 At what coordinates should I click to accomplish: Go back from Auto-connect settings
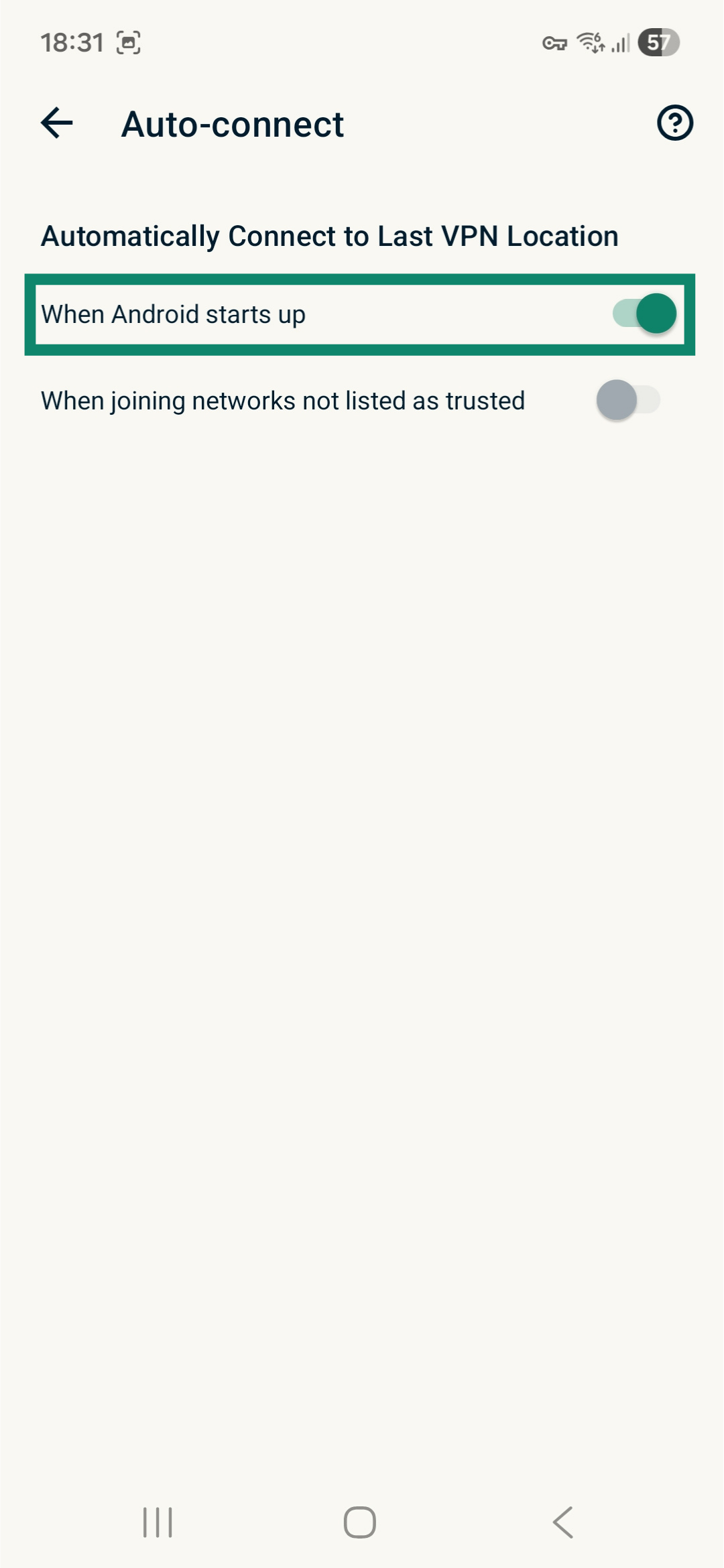[x=57, y=123]
